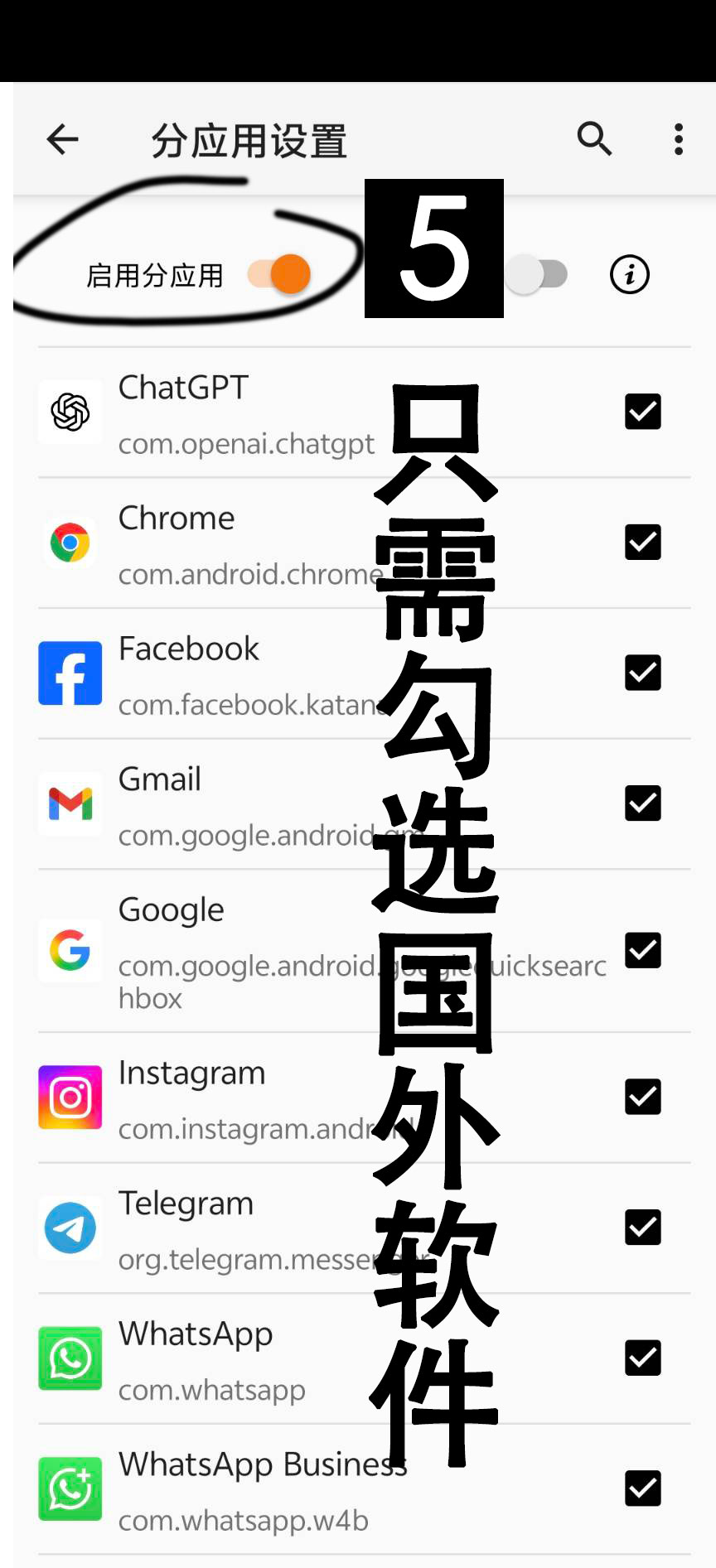Uncheck the Telegram checkbox
The width and height of the screenshot is (716, 1568).
tap(642, 1228)
